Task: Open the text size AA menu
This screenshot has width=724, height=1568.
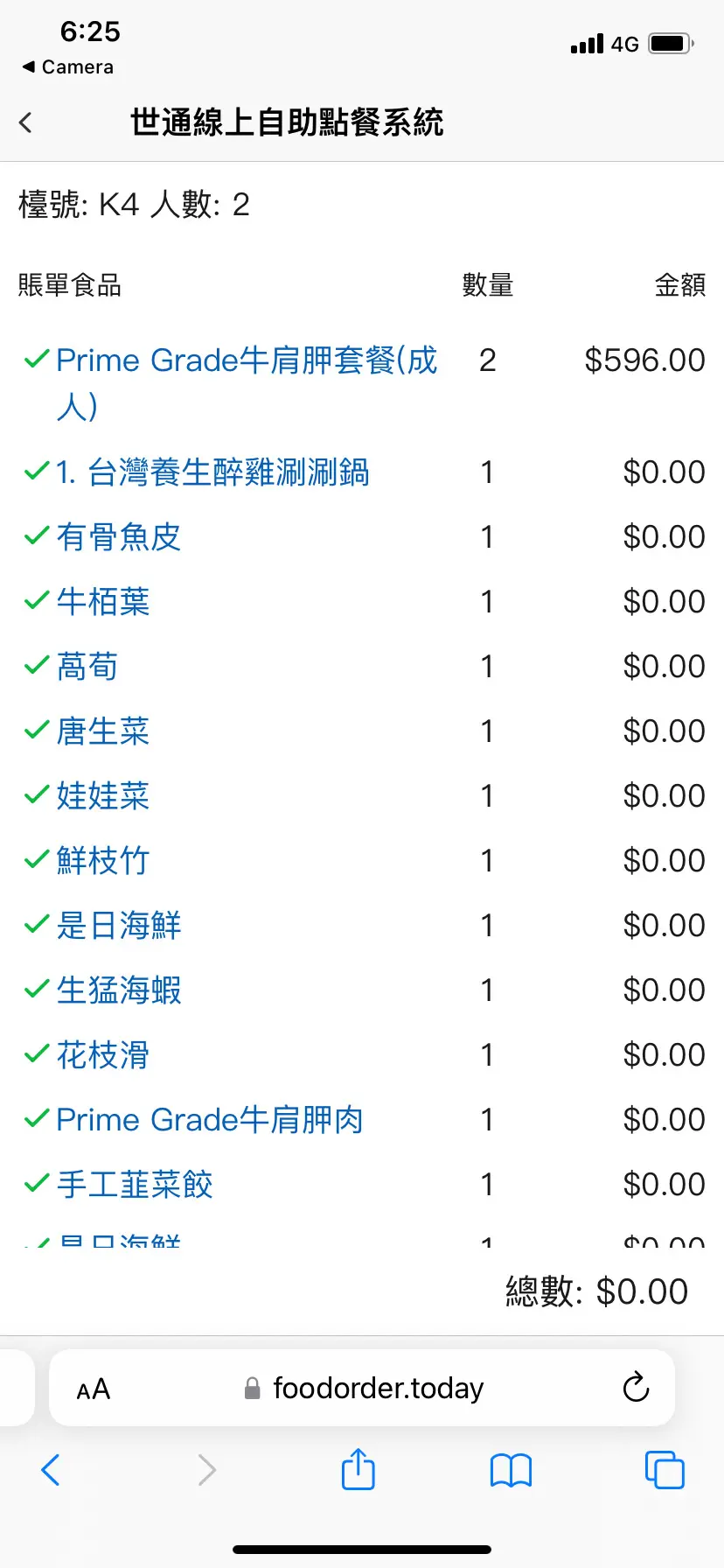Action: [x=94, y=1389]
